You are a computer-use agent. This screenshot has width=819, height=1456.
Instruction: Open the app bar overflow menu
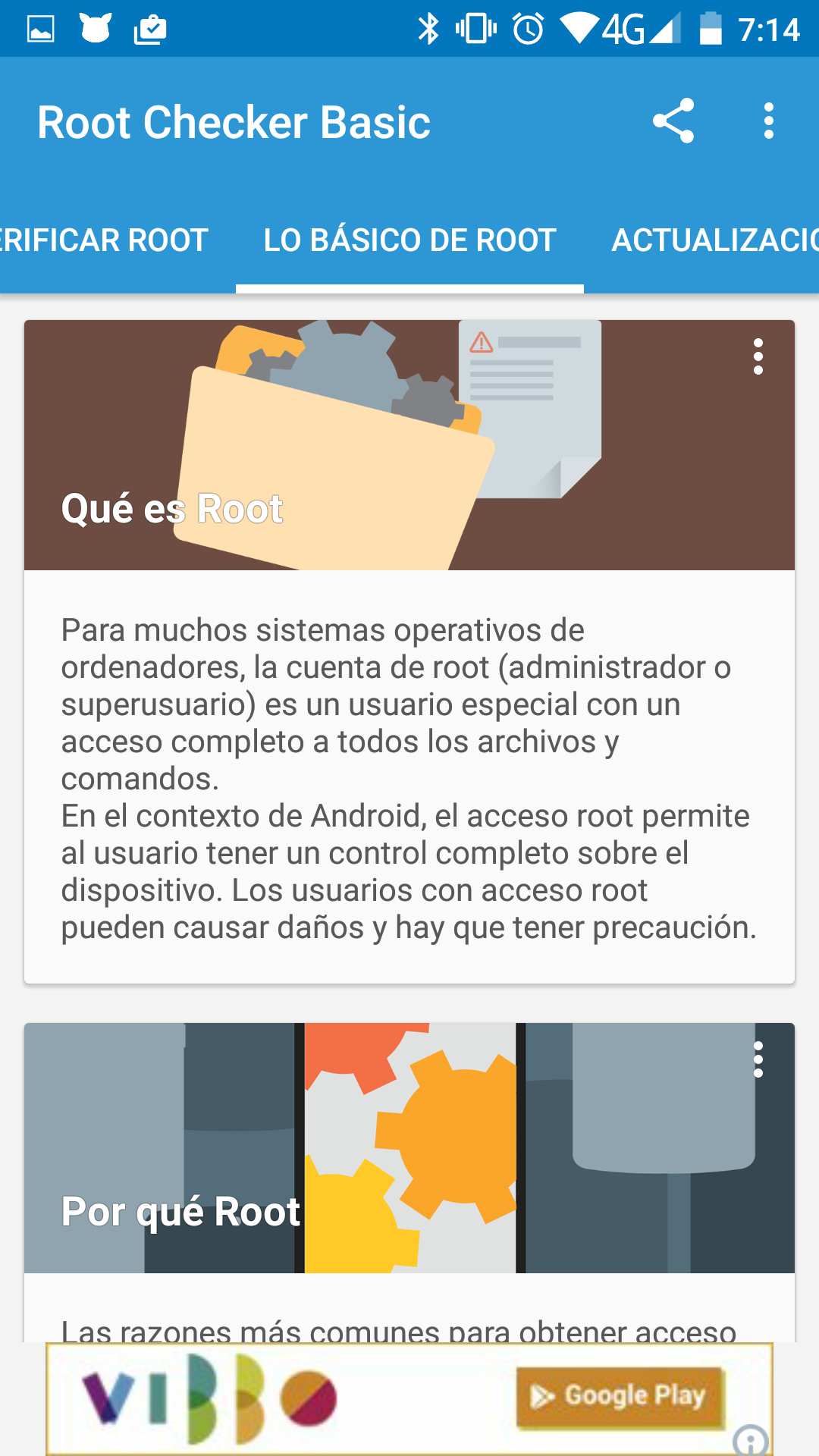[768, 121]
